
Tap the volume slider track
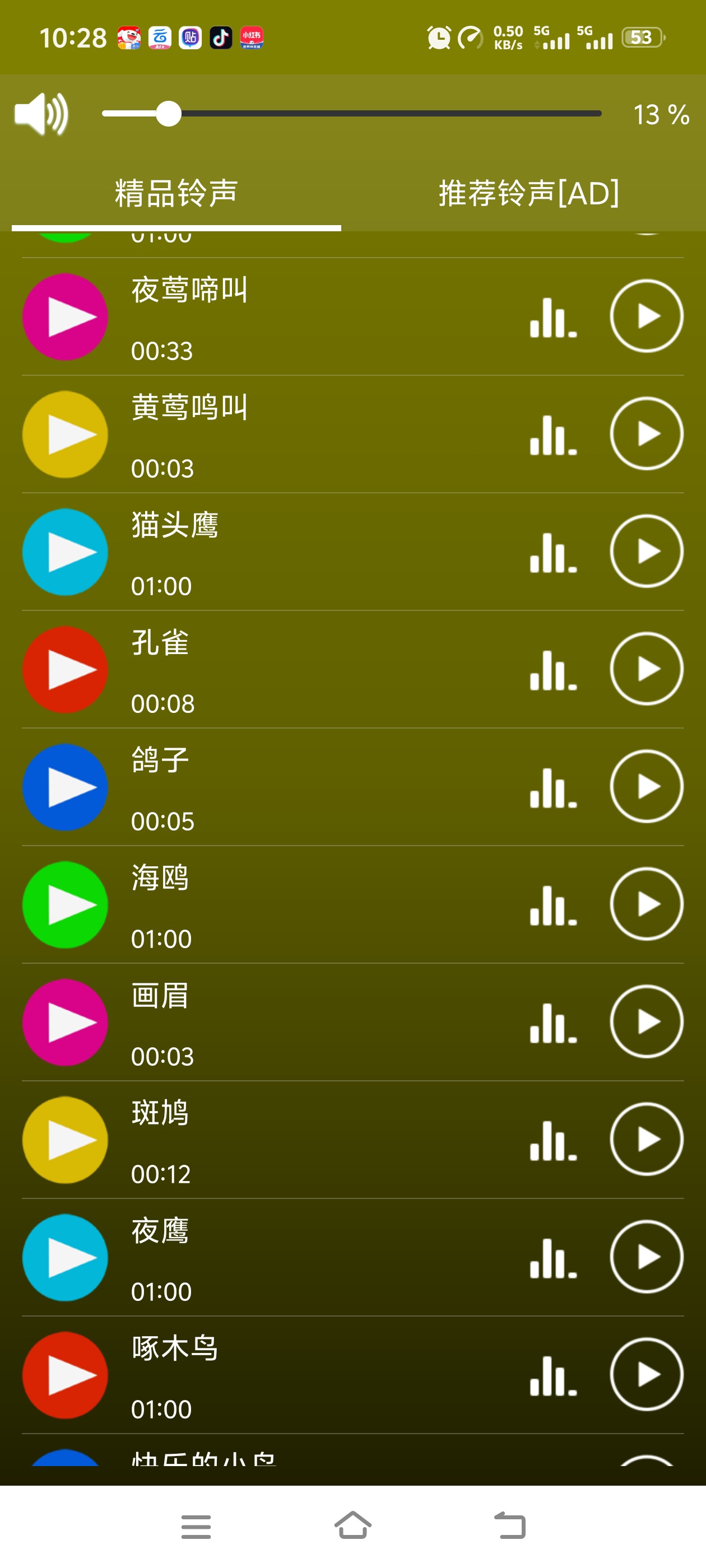(351, 114)
